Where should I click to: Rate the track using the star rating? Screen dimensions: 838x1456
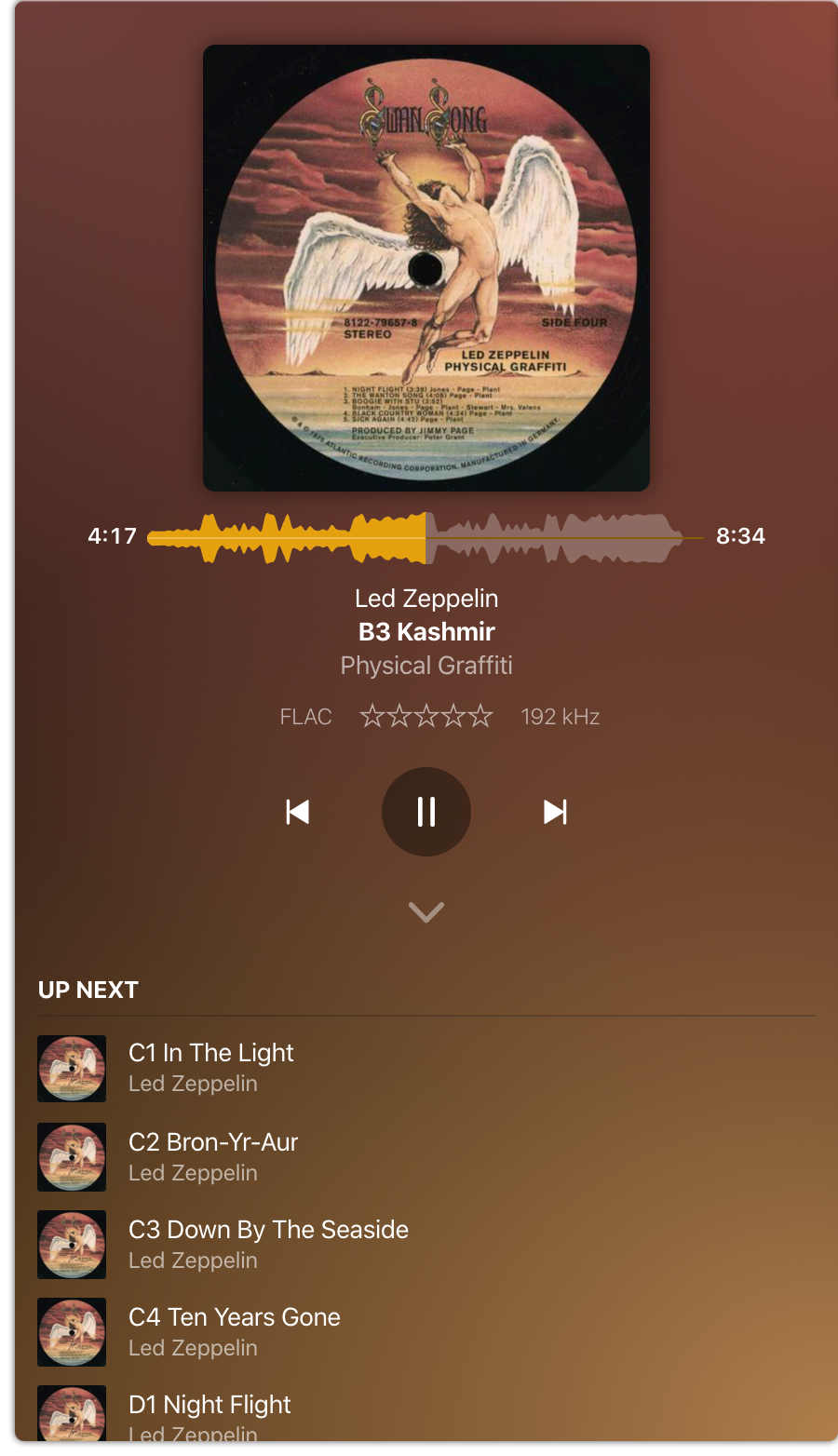click(426, 716)
